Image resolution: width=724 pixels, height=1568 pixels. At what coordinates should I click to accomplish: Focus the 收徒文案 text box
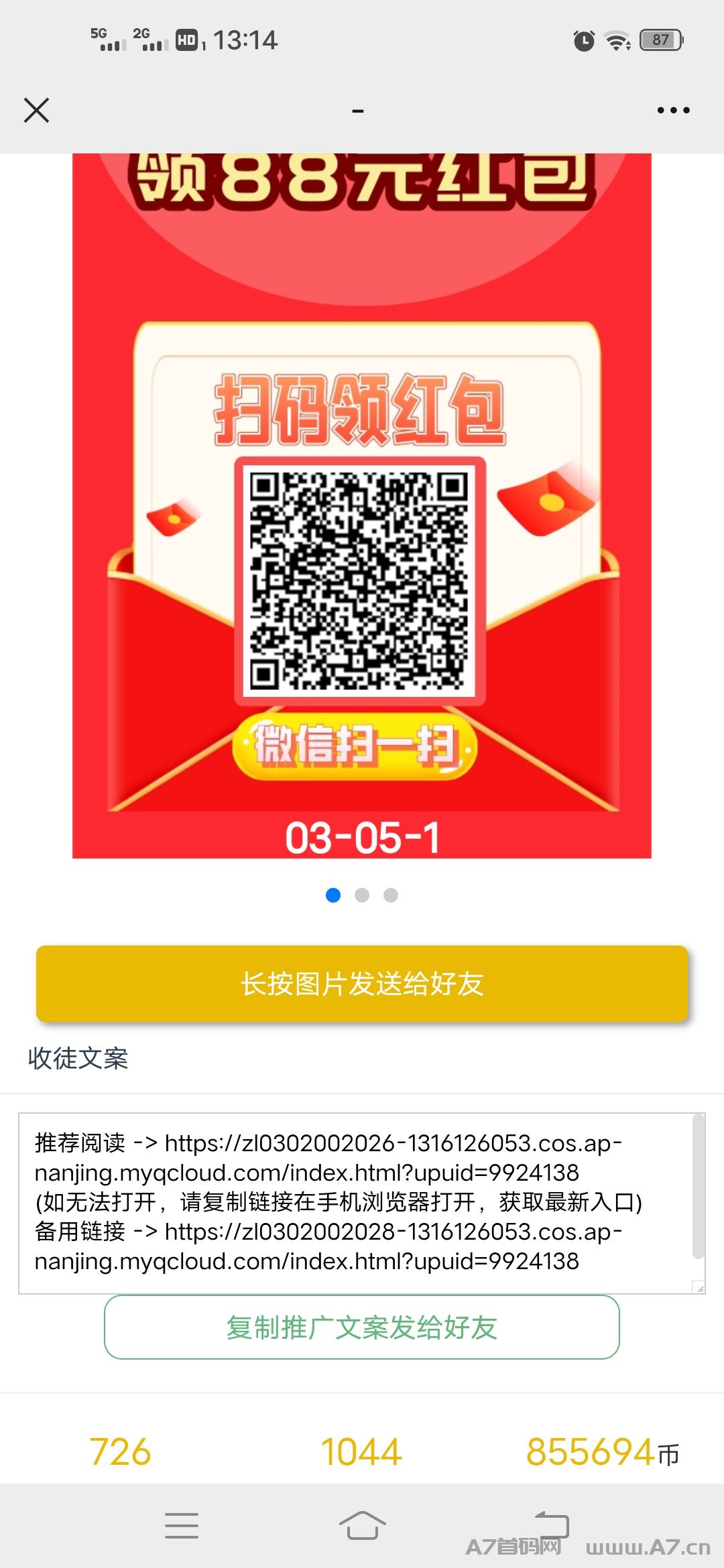tap(355, 1203)
